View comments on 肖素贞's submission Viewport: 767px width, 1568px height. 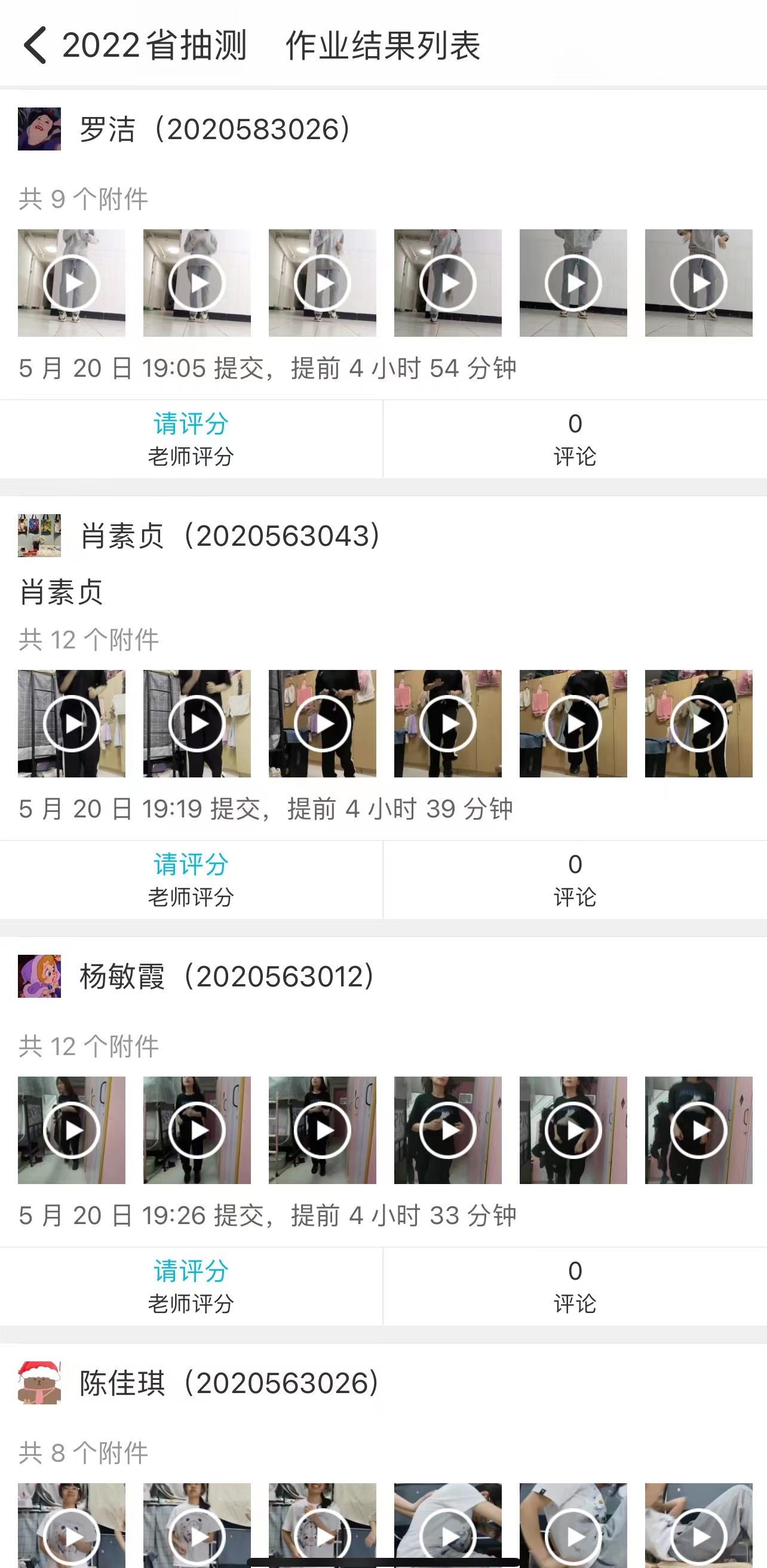click(575, 879)
